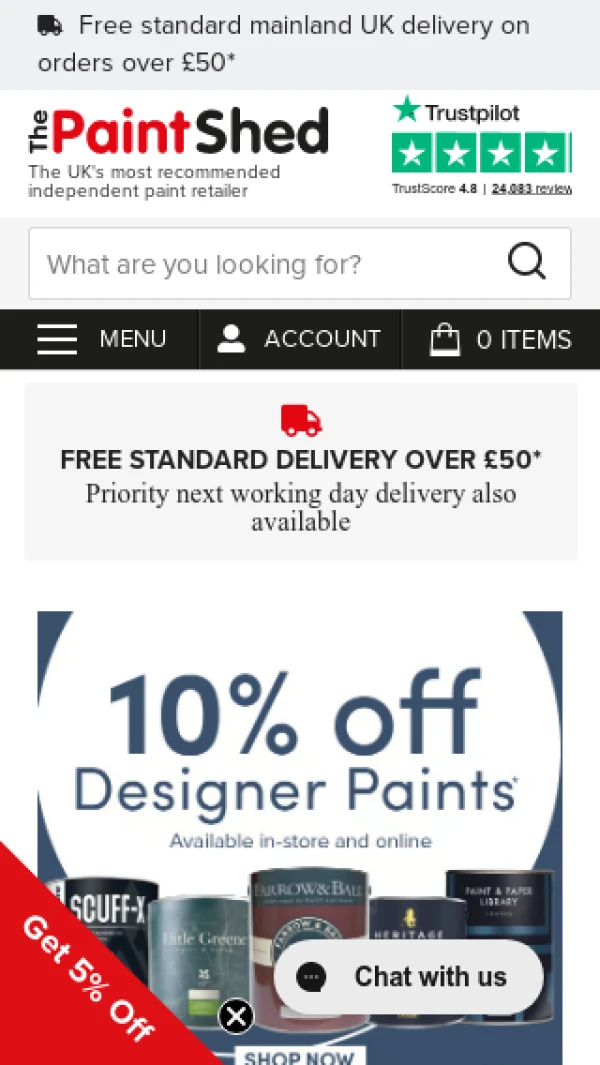Open the MENU drawer
Viewport: 600px width, 1065px height.
pyautogui.click(x=101, y=339)
